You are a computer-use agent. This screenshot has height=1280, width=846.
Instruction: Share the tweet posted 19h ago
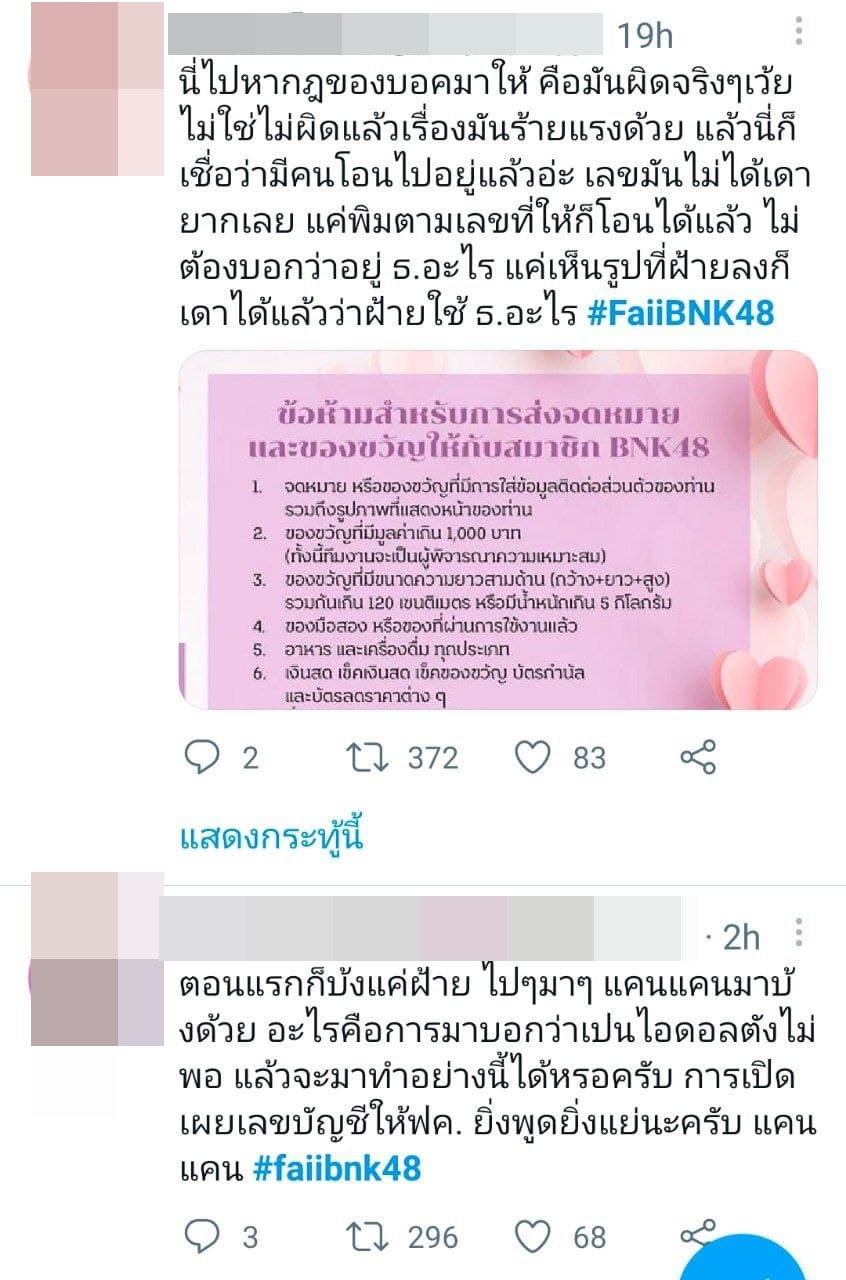[698, 757]
